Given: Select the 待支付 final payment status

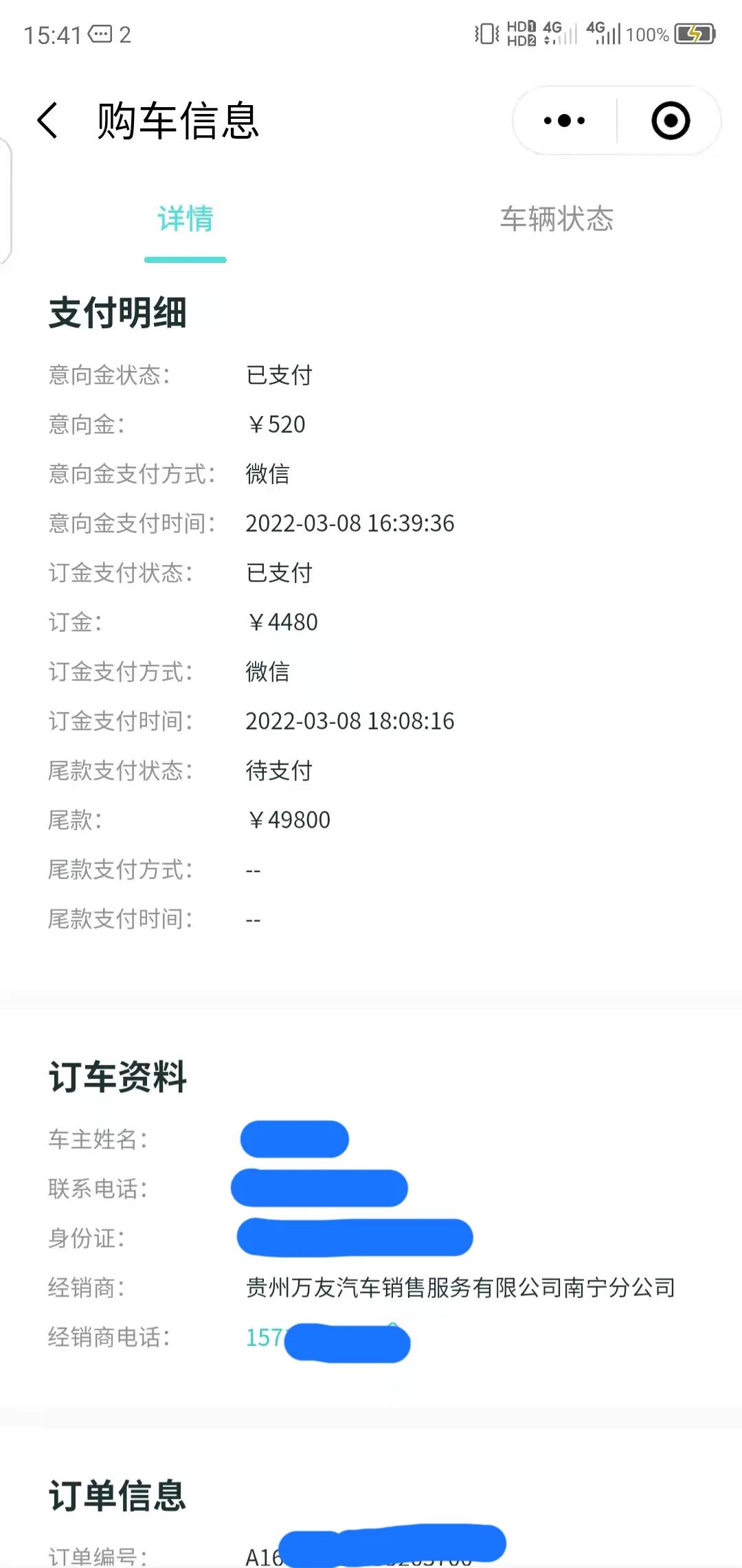Looking at the screenshot, I should pos(279,771).
